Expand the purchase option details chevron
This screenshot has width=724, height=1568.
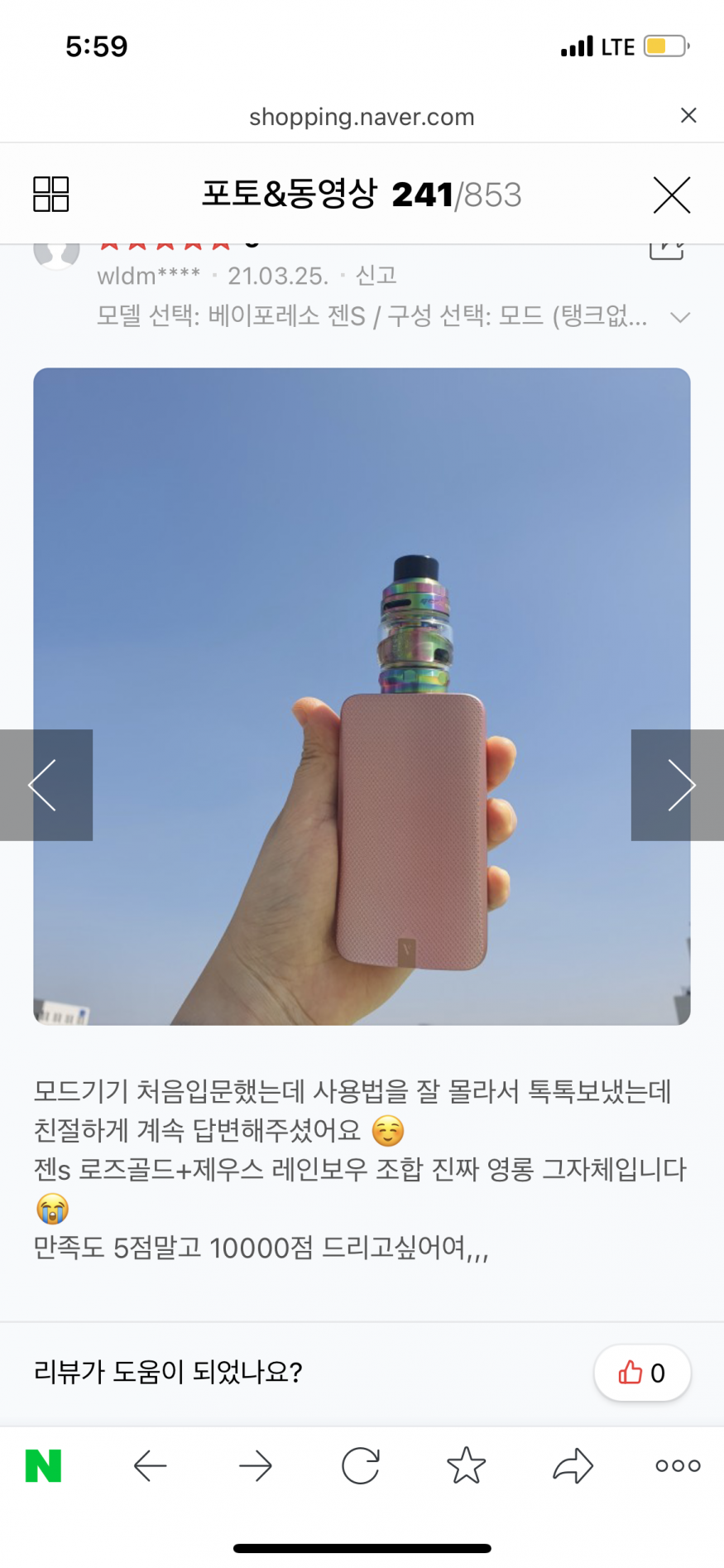click(679, 318)
